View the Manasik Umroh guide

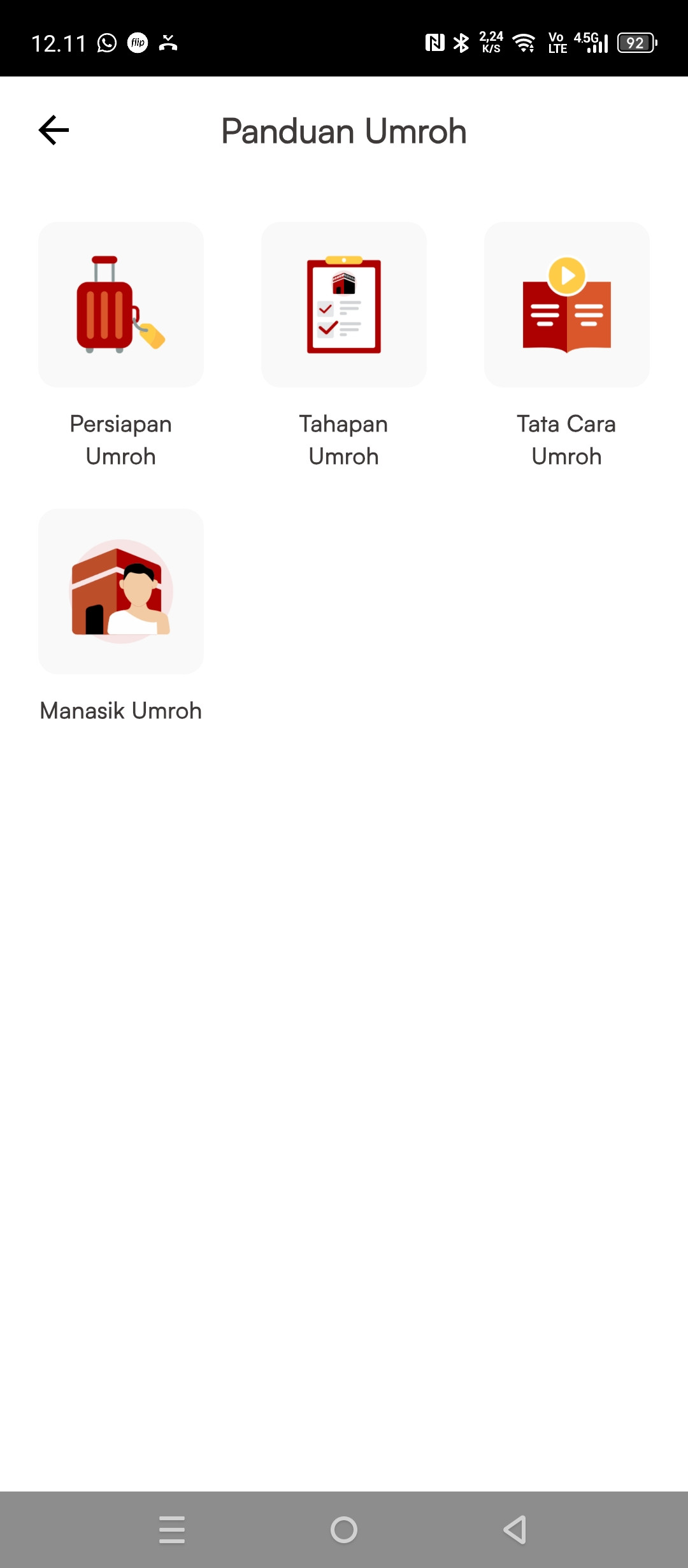(121, 592)
